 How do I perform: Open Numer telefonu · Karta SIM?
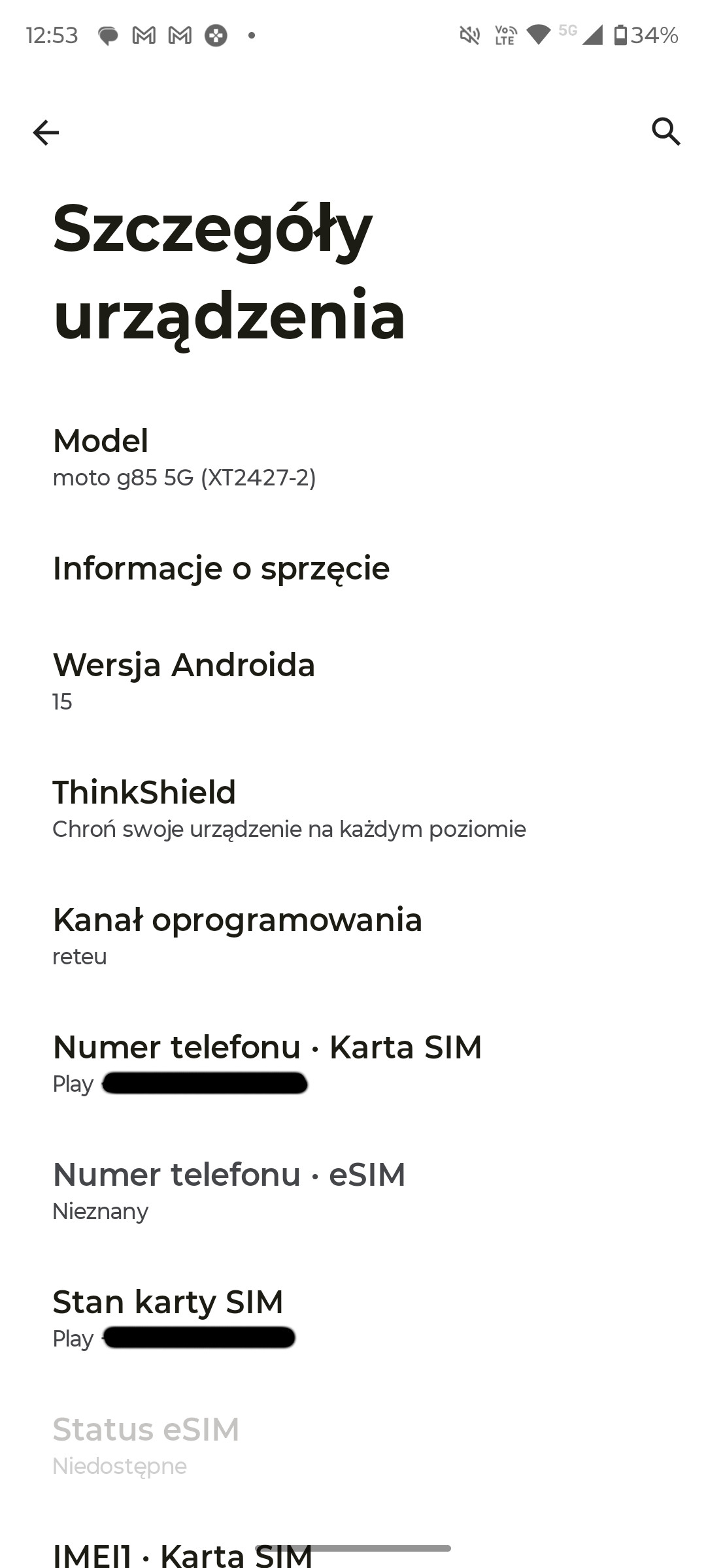click(353, 1064)
